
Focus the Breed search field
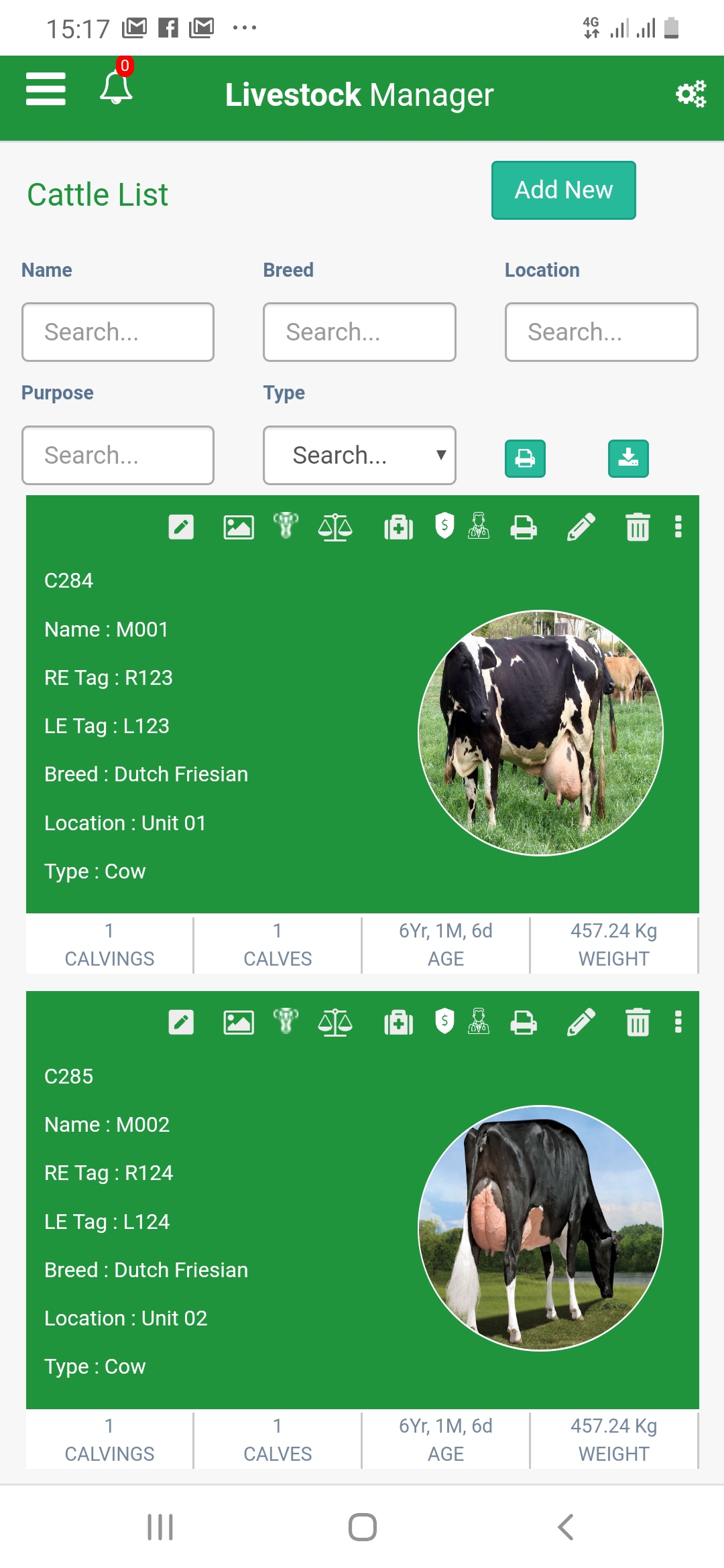(x=359, y=332)
